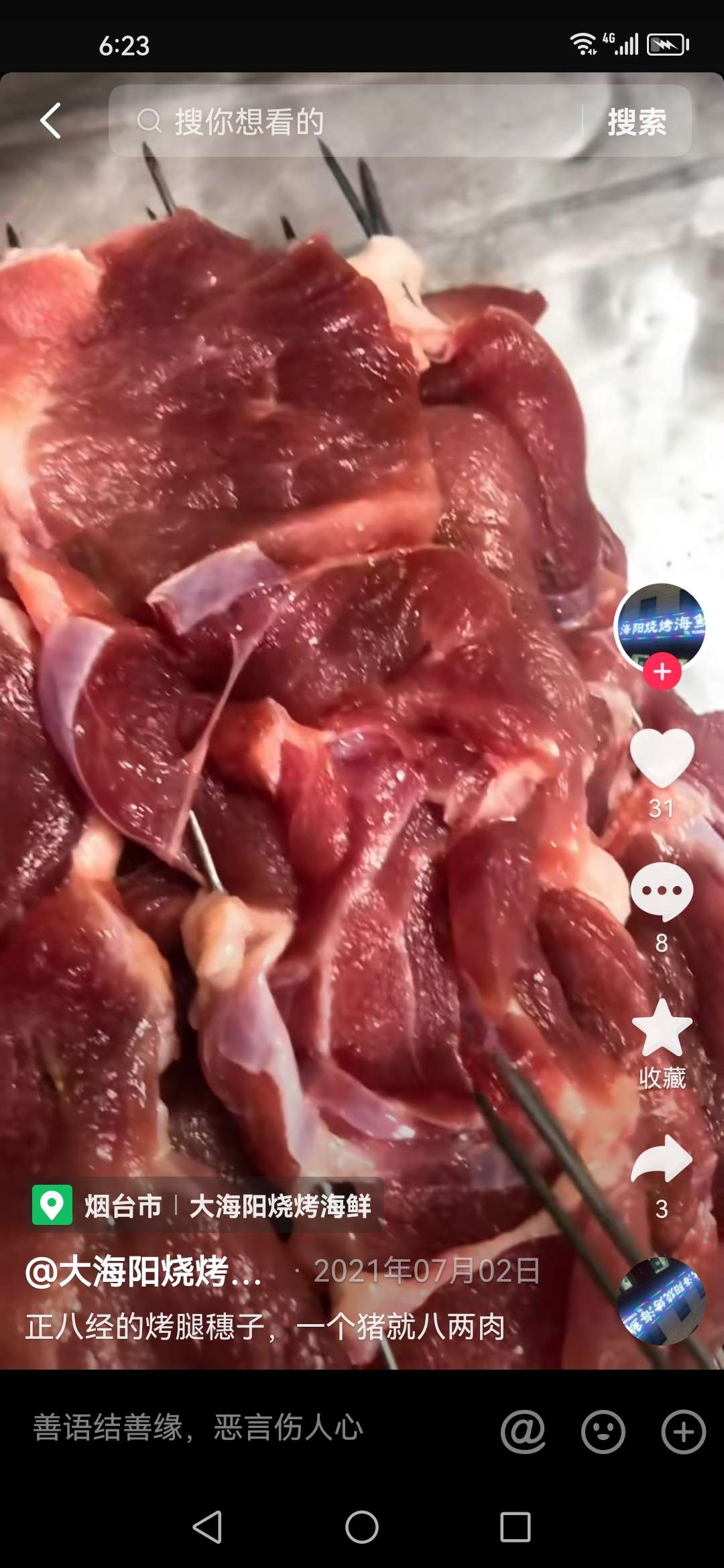Tap the 搜索 button
This screenshot has height=1568, width=724.
click(637, 122)
